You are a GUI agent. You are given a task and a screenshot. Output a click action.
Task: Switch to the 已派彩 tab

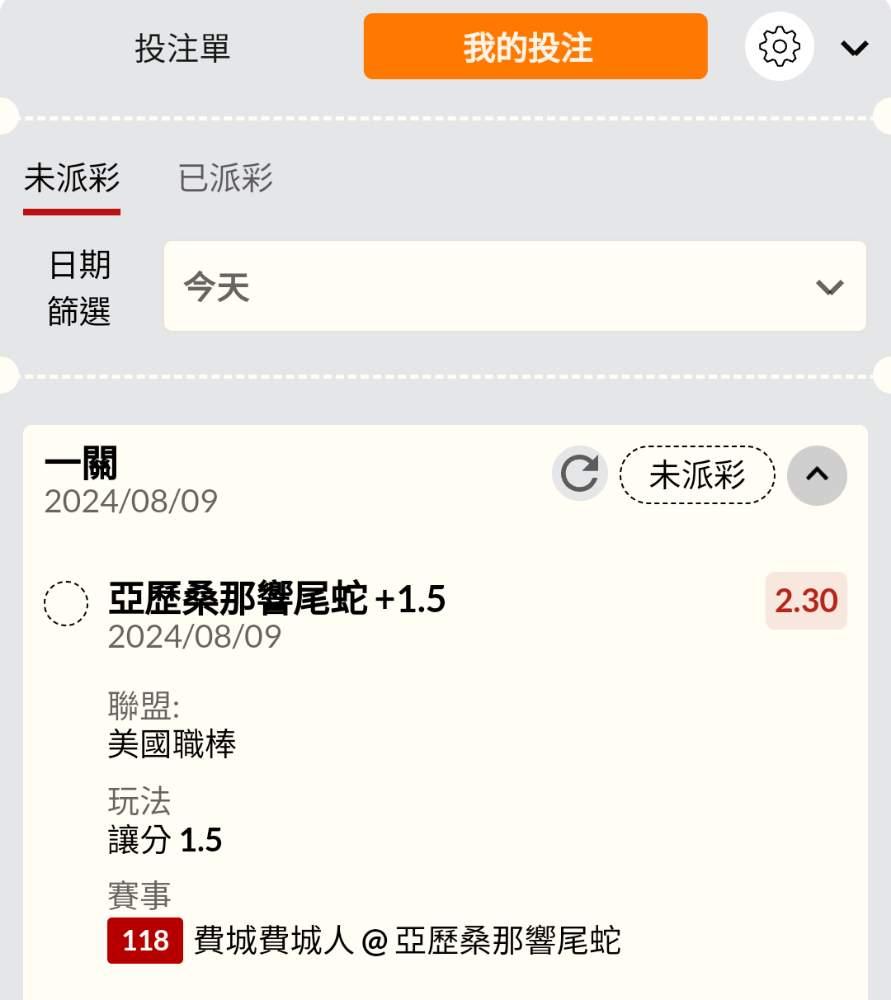click(x=225, y=178)
